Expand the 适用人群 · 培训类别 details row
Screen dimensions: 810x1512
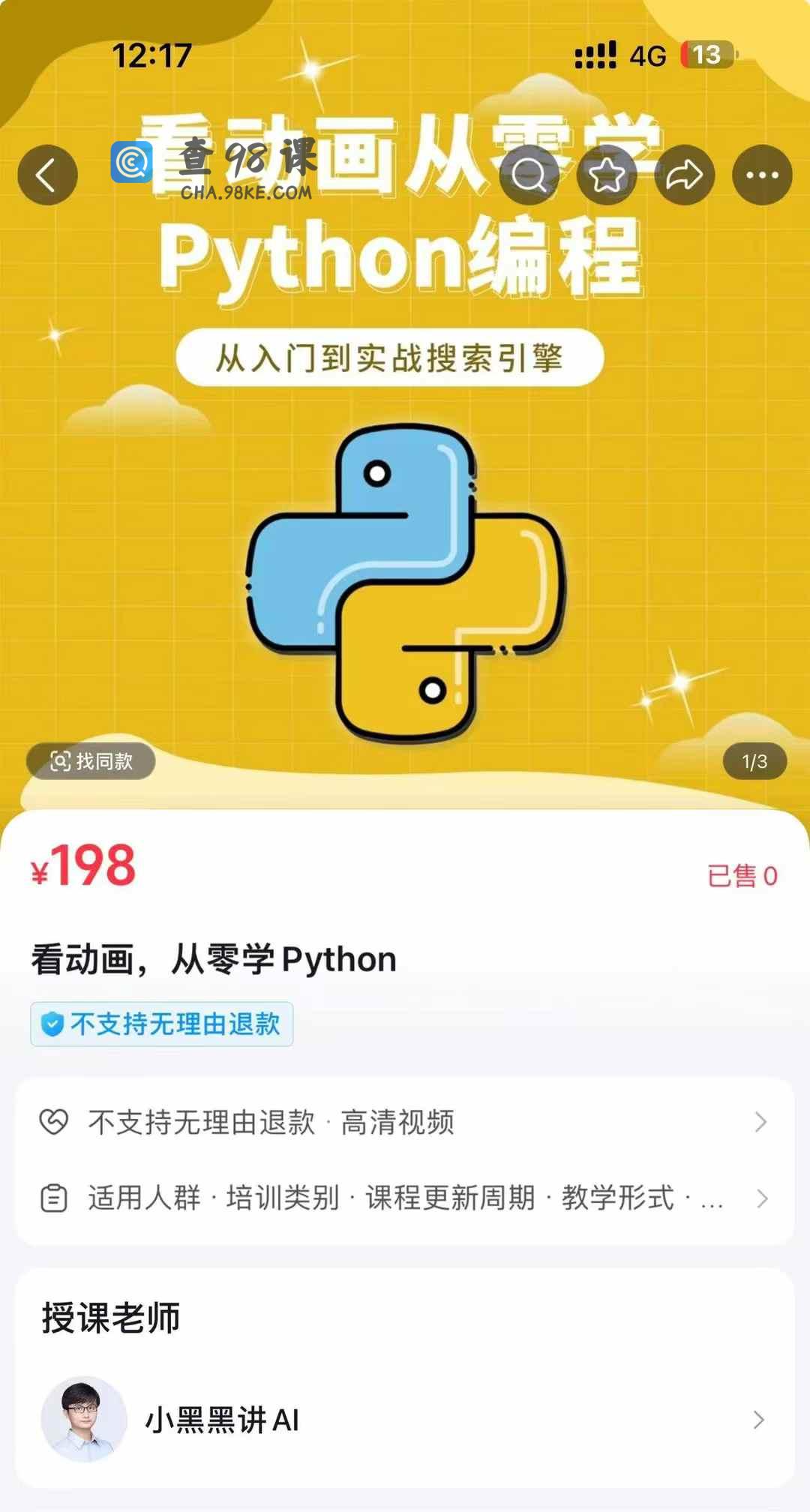[405, 1198]
